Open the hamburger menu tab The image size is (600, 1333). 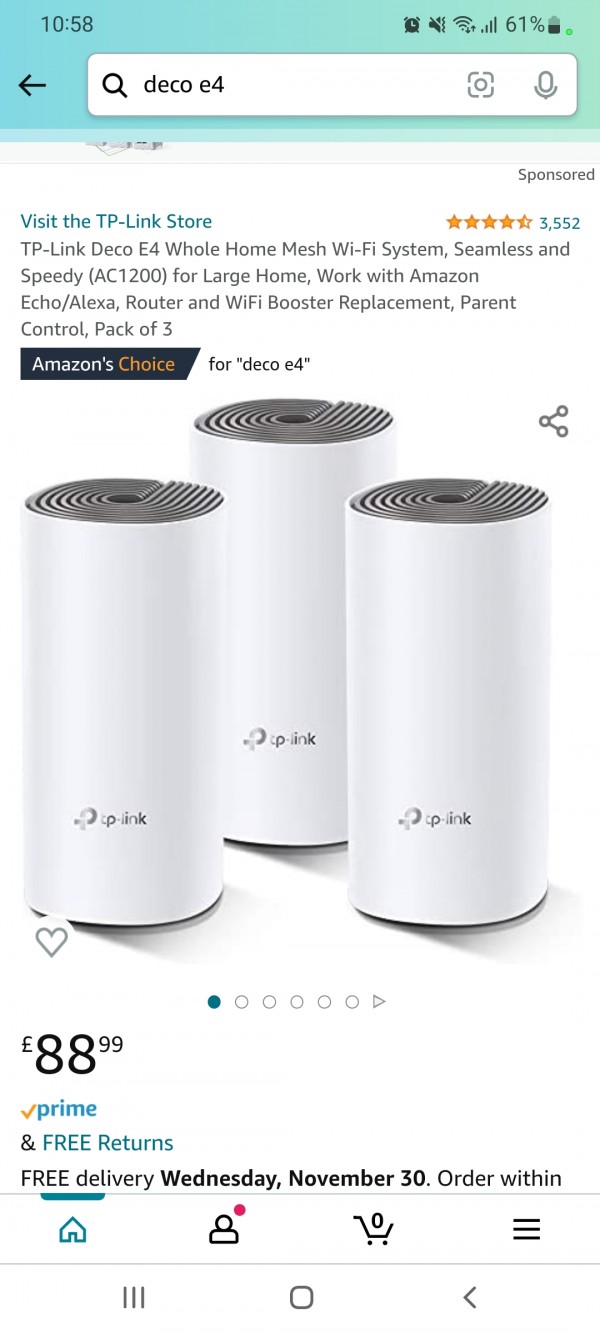(526, 1229)
